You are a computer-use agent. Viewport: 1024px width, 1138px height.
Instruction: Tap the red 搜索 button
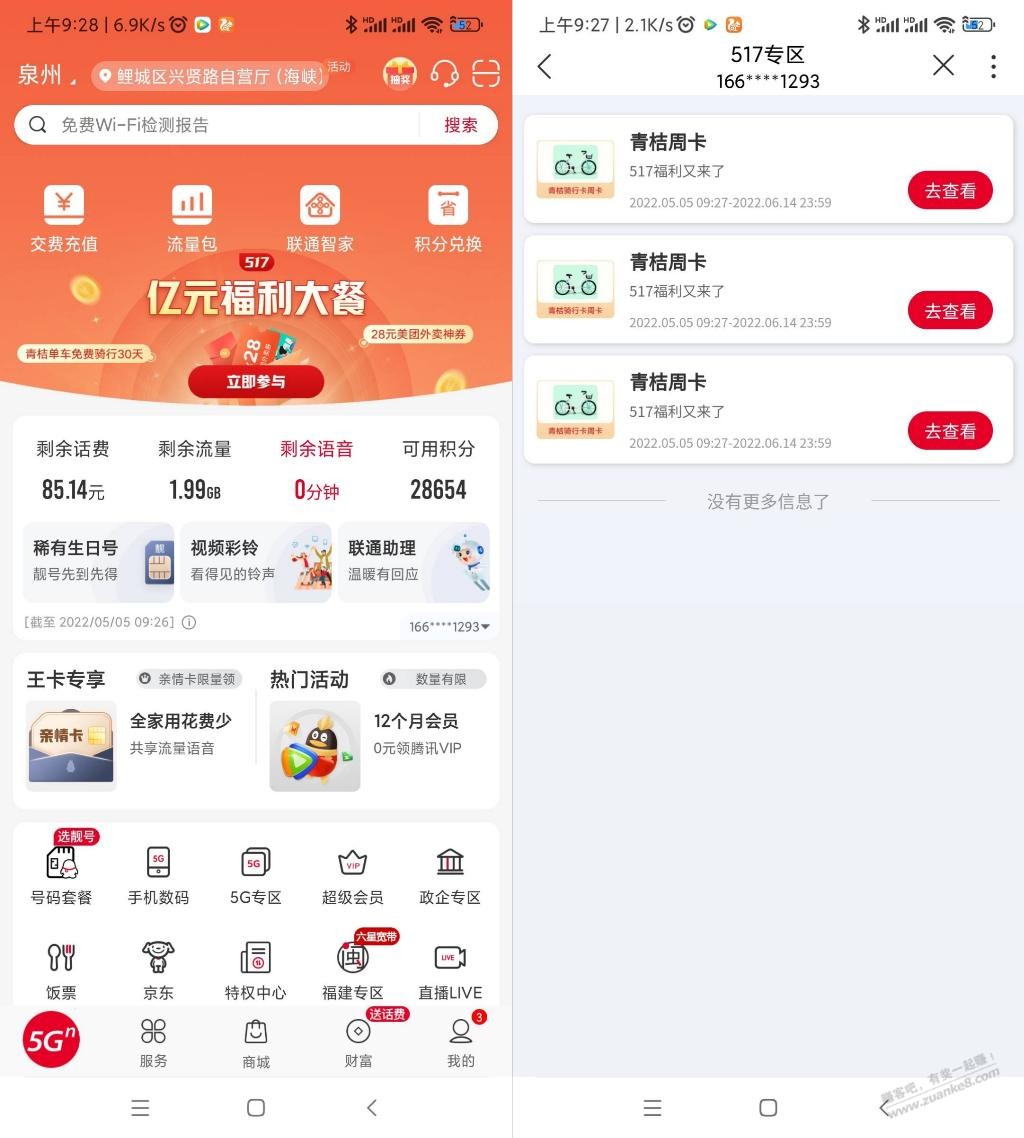pyautogui.click(x=461, y=125)
